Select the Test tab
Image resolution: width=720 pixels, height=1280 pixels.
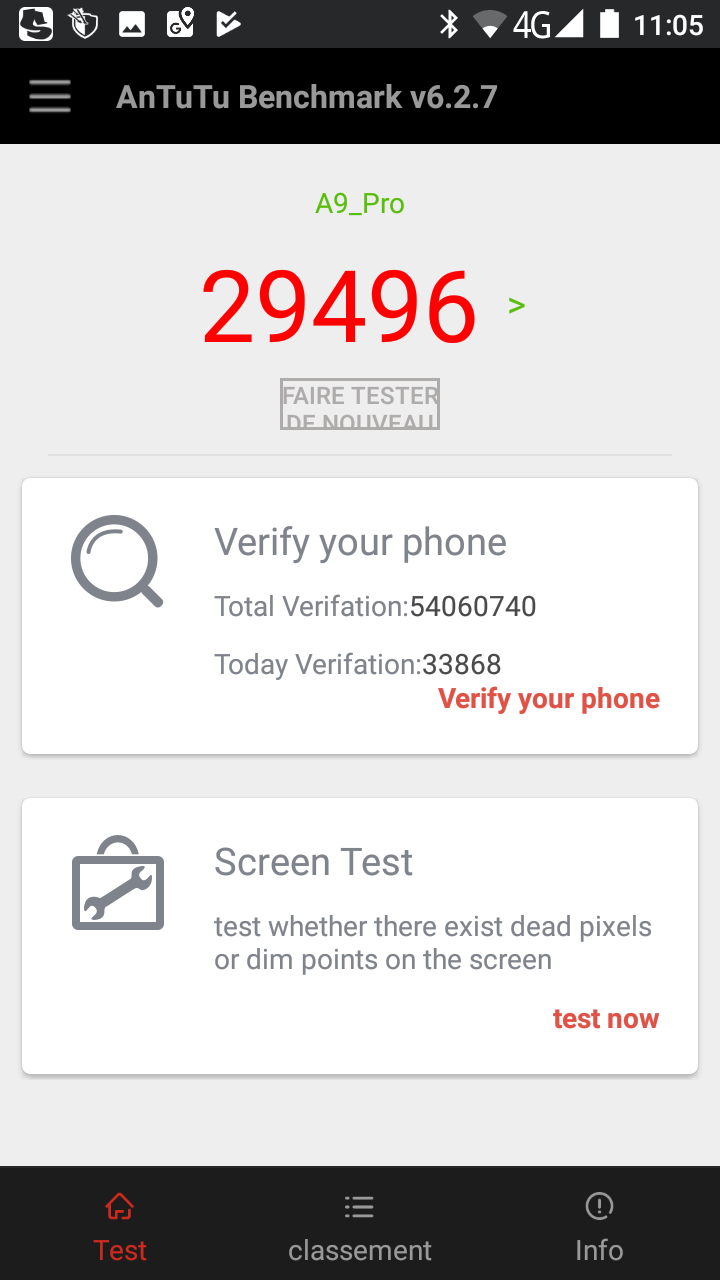click(x=120, y=1227)
